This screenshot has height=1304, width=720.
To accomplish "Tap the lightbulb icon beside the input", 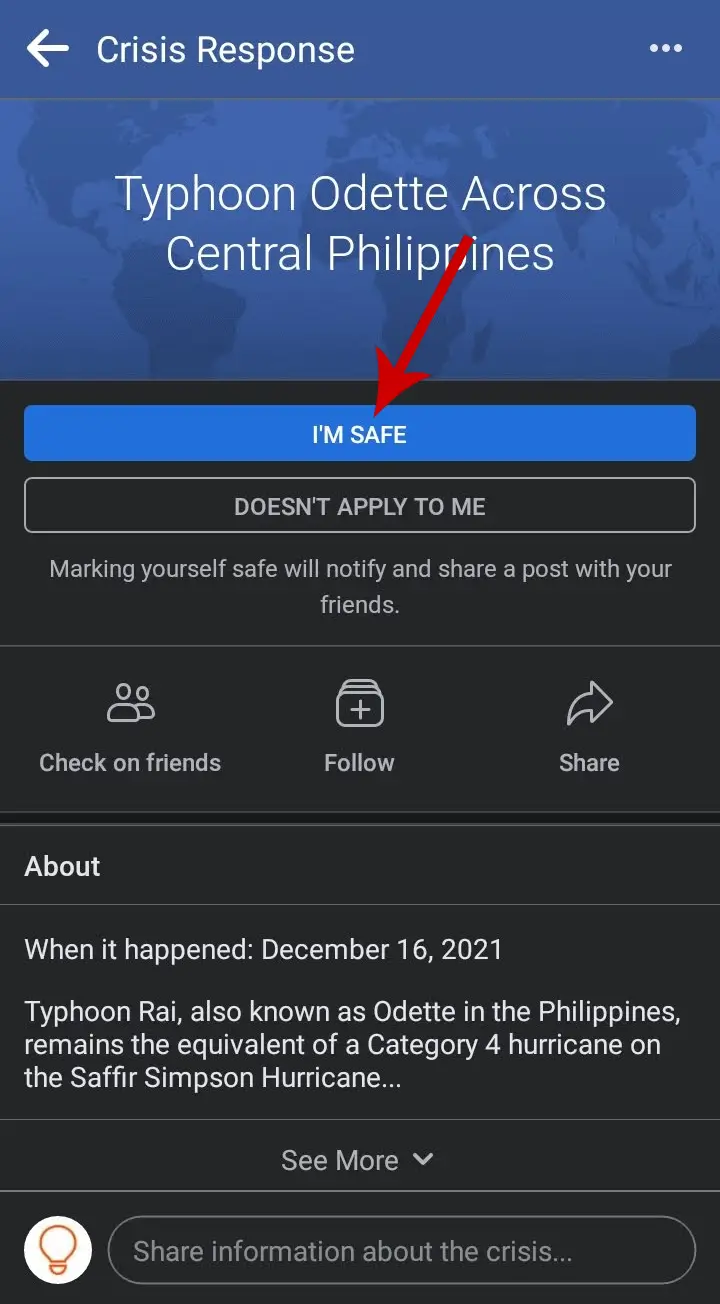I will pos(58,1250).
